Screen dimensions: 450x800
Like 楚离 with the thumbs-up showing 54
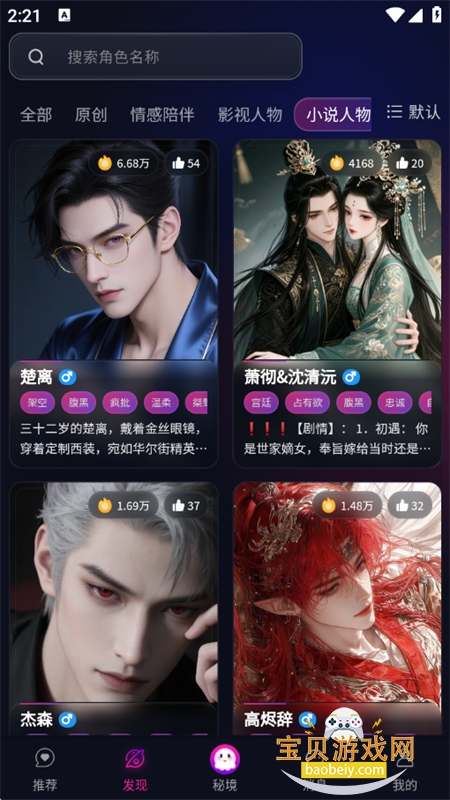pyautogui.click(x=186, y=163)
